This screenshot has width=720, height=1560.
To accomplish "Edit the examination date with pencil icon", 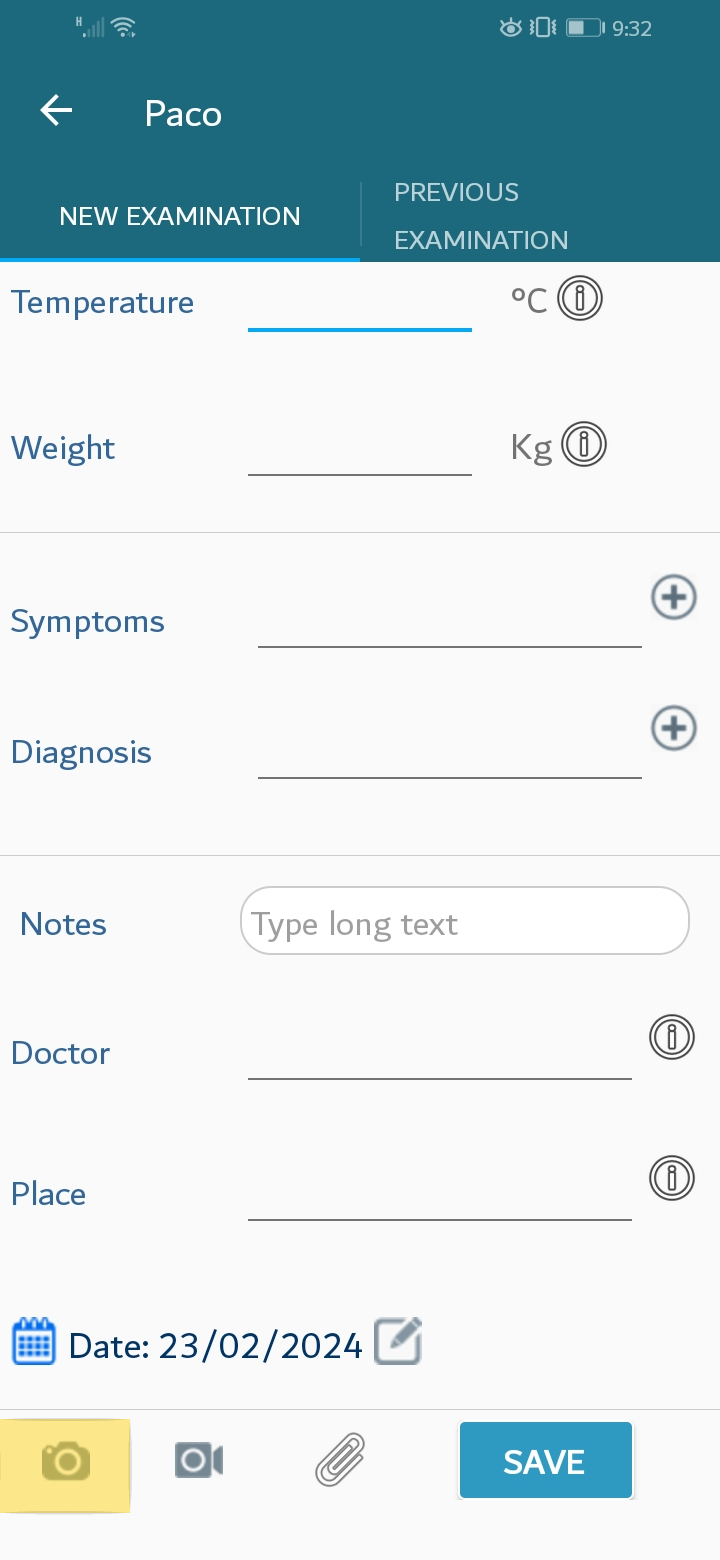I will click(x=398, y=1342).
